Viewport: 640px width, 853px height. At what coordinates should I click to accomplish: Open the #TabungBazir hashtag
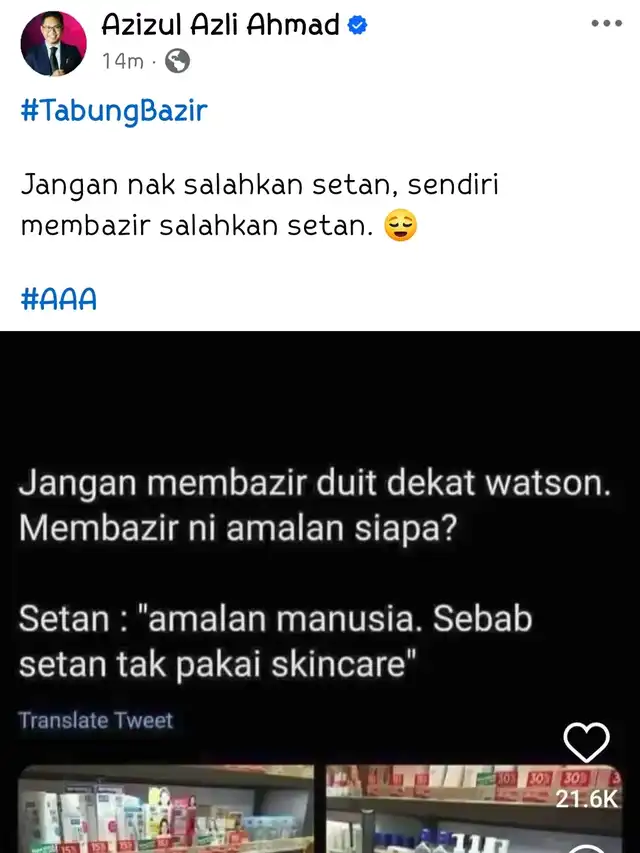(x=113, y=109)
